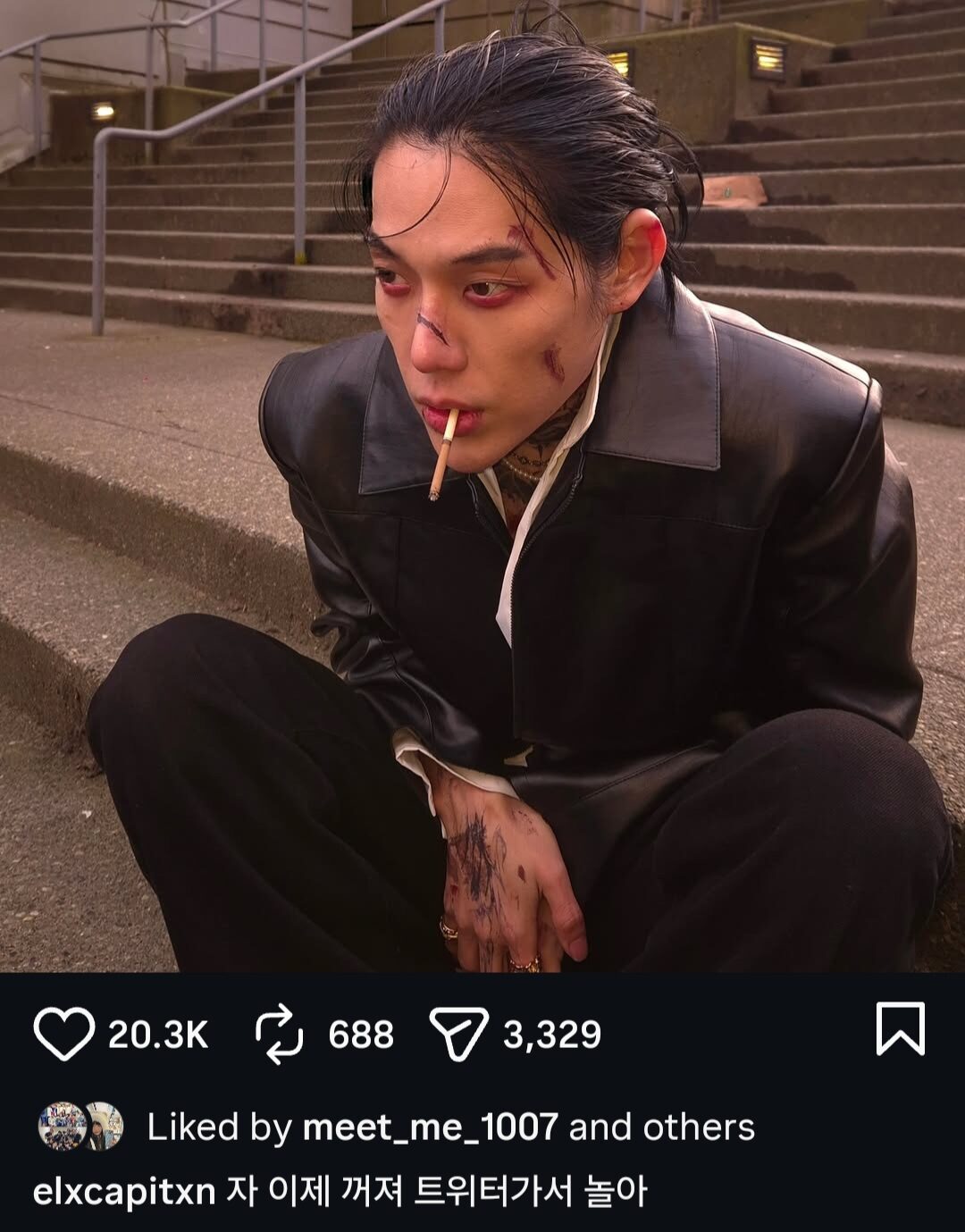Screen dimensions: 965x1232
Task: Repost this photo using the repost icon
Action: click(x=280, y=1035)
